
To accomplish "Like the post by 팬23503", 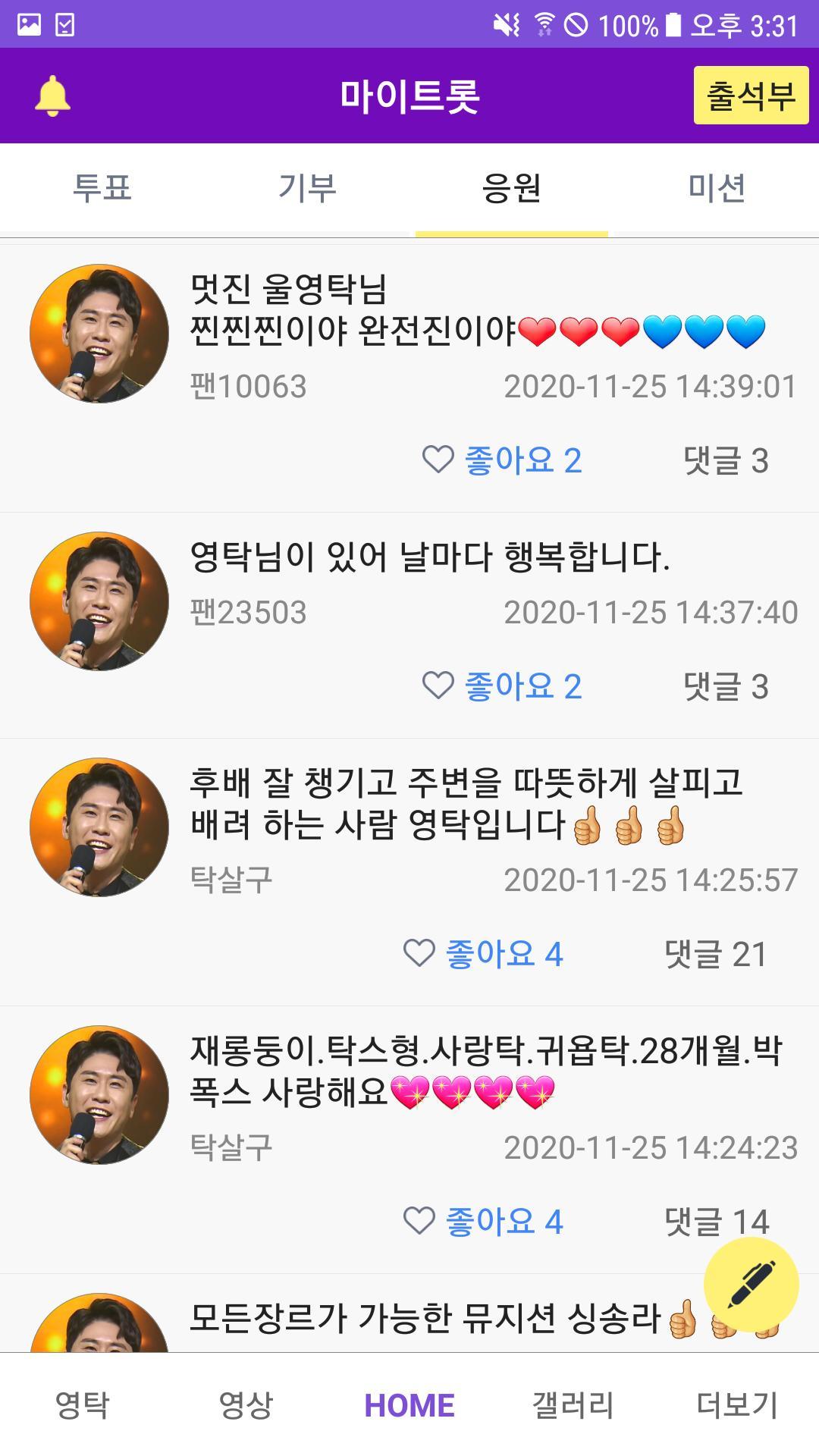I will pos(502,686).
